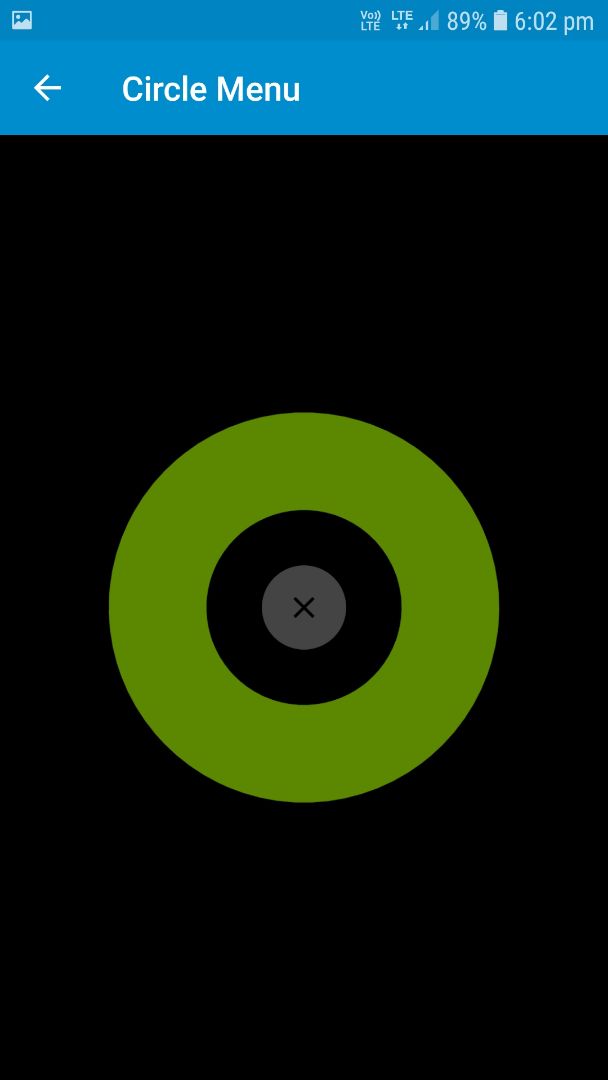Viewport: 608px width, 1080px height.
Task: Close the circle menu with X button
Action: [304, 607]
